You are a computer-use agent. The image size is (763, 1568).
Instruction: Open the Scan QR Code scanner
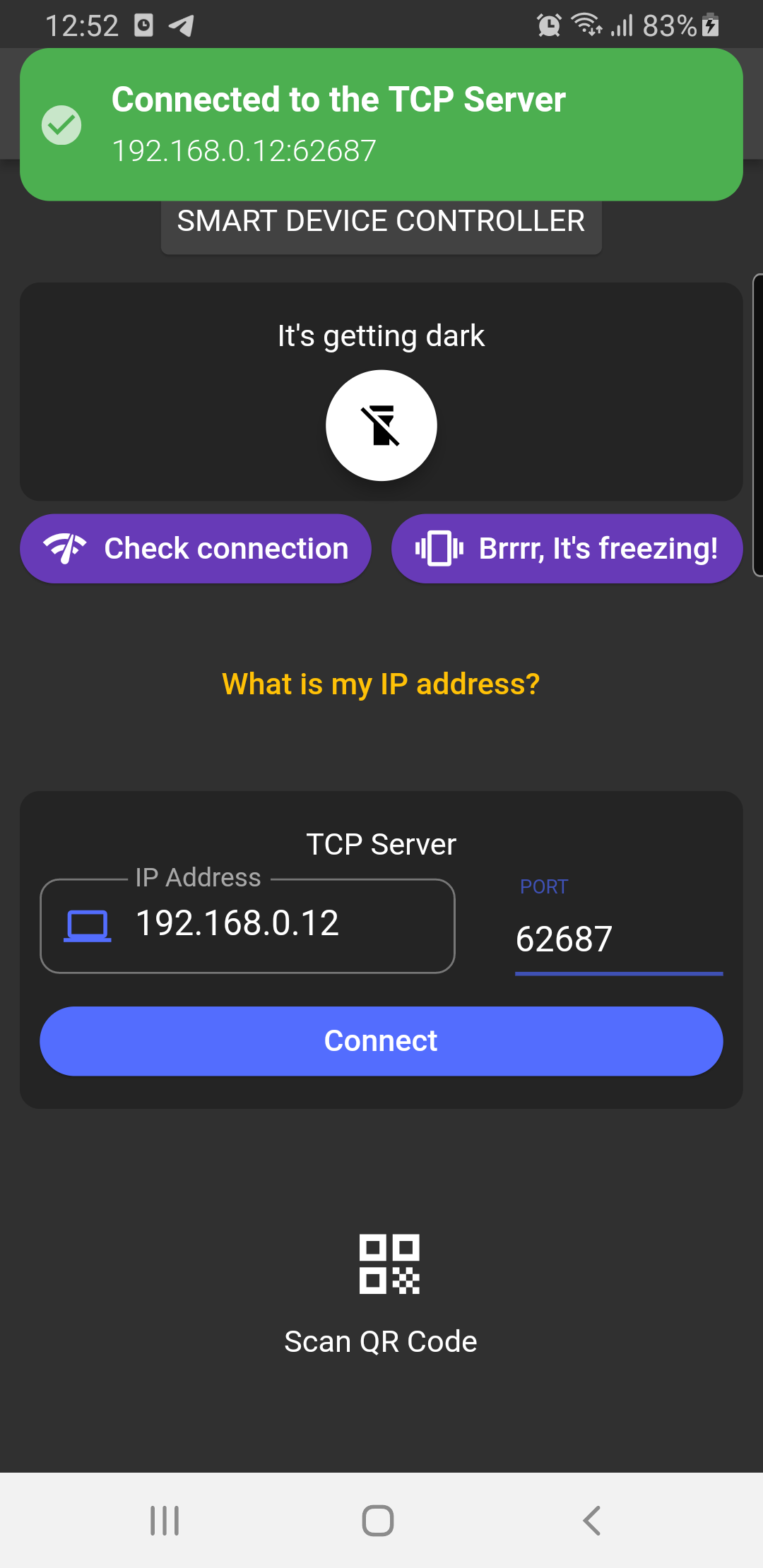(381, 1295)
